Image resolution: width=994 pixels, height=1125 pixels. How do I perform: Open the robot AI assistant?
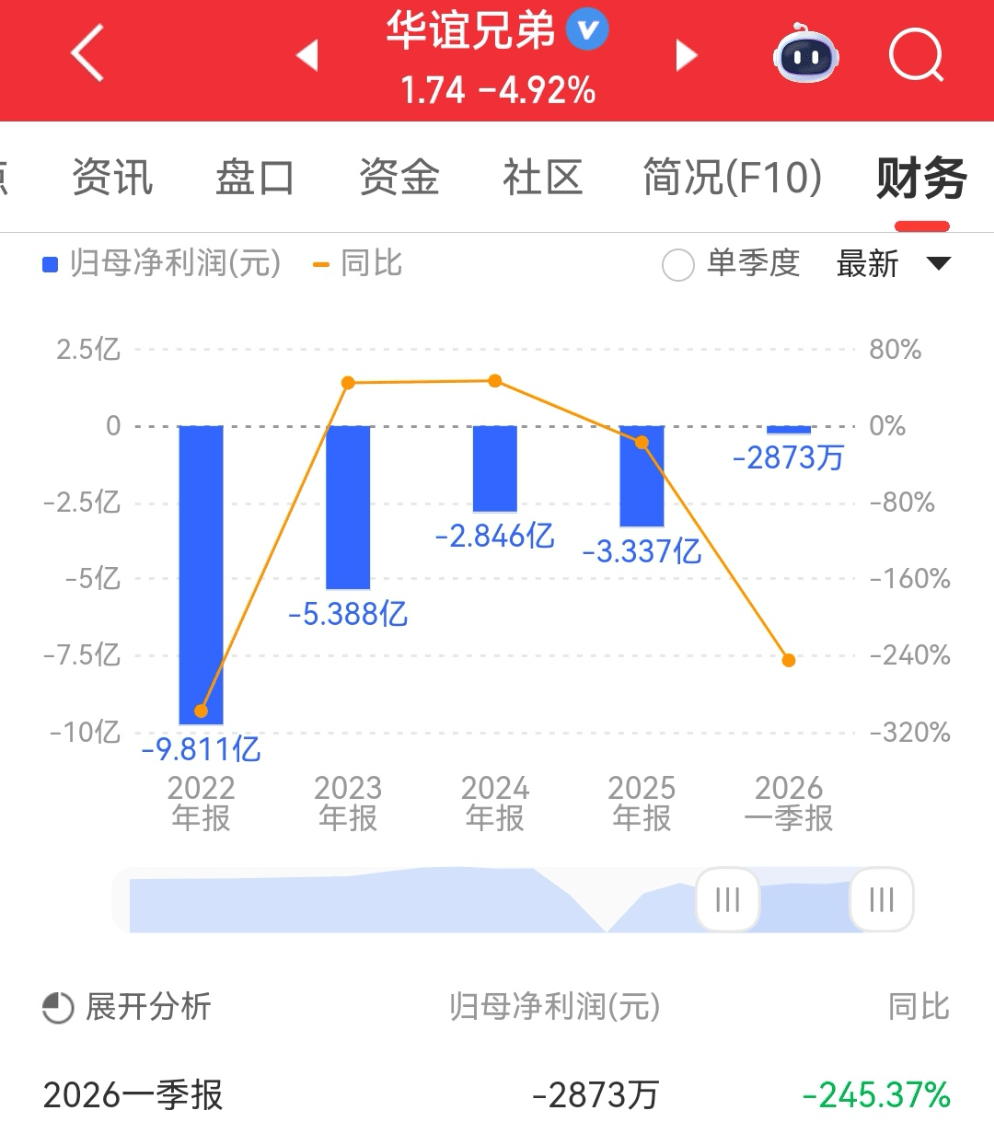806,54
